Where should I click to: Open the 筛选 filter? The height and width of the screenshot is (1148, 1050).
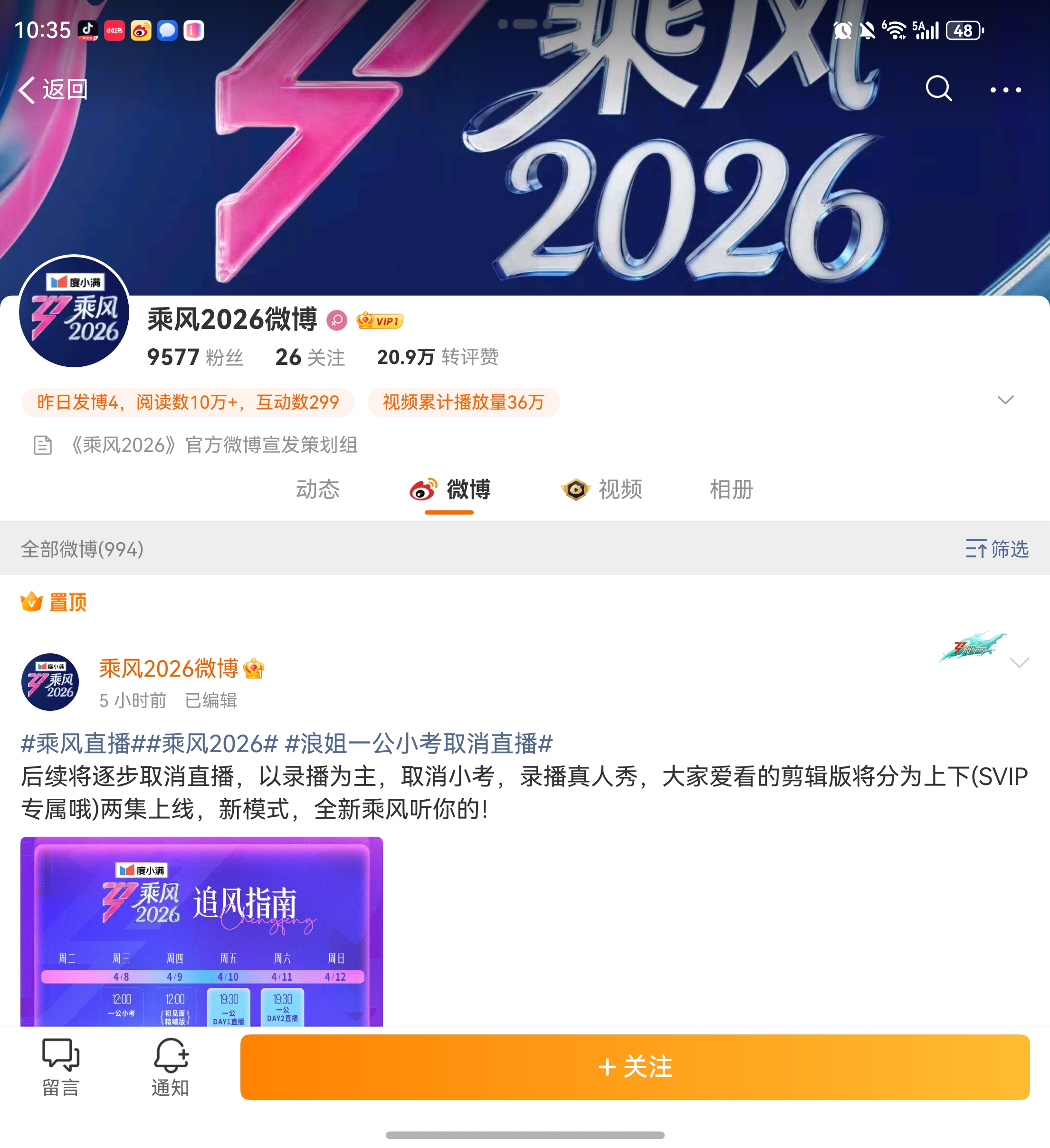[996, 549]
